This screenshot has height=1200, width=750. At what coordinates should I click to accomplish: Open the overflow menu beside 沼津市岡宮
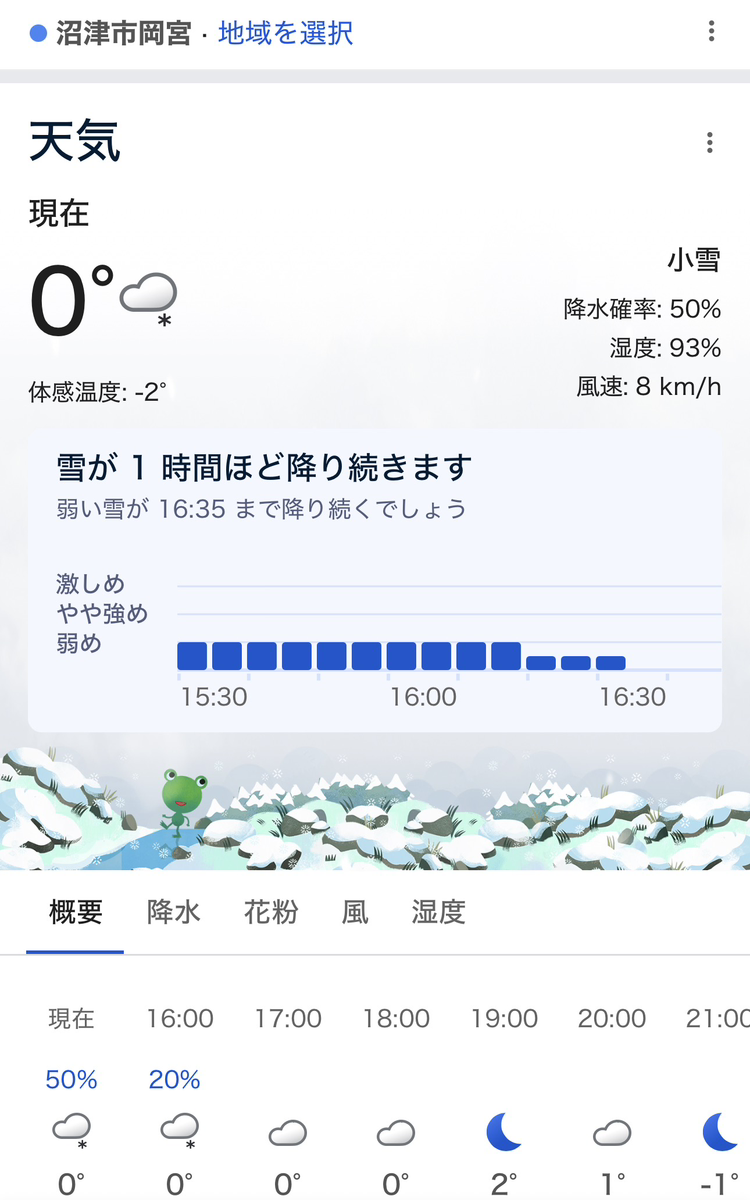click(711, 32)
